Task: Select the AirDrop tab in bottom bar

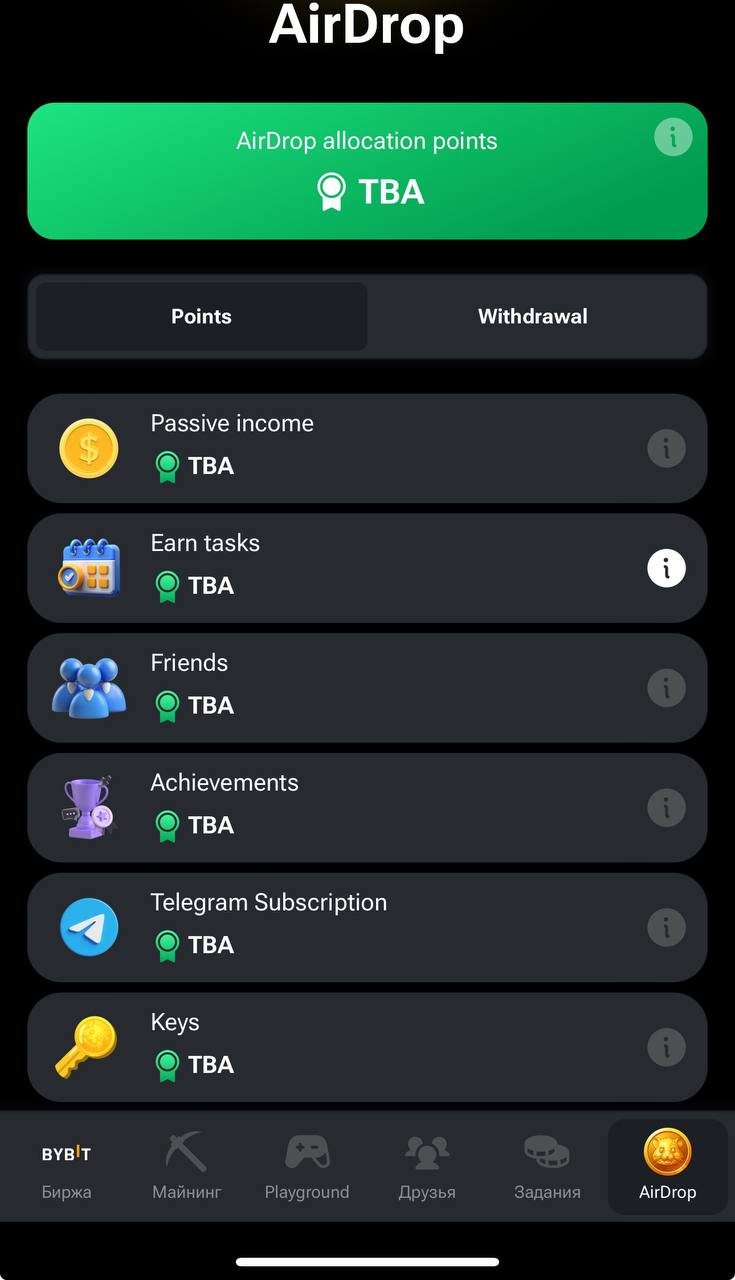Action: pyautogui.click(x=667, y=1166)
